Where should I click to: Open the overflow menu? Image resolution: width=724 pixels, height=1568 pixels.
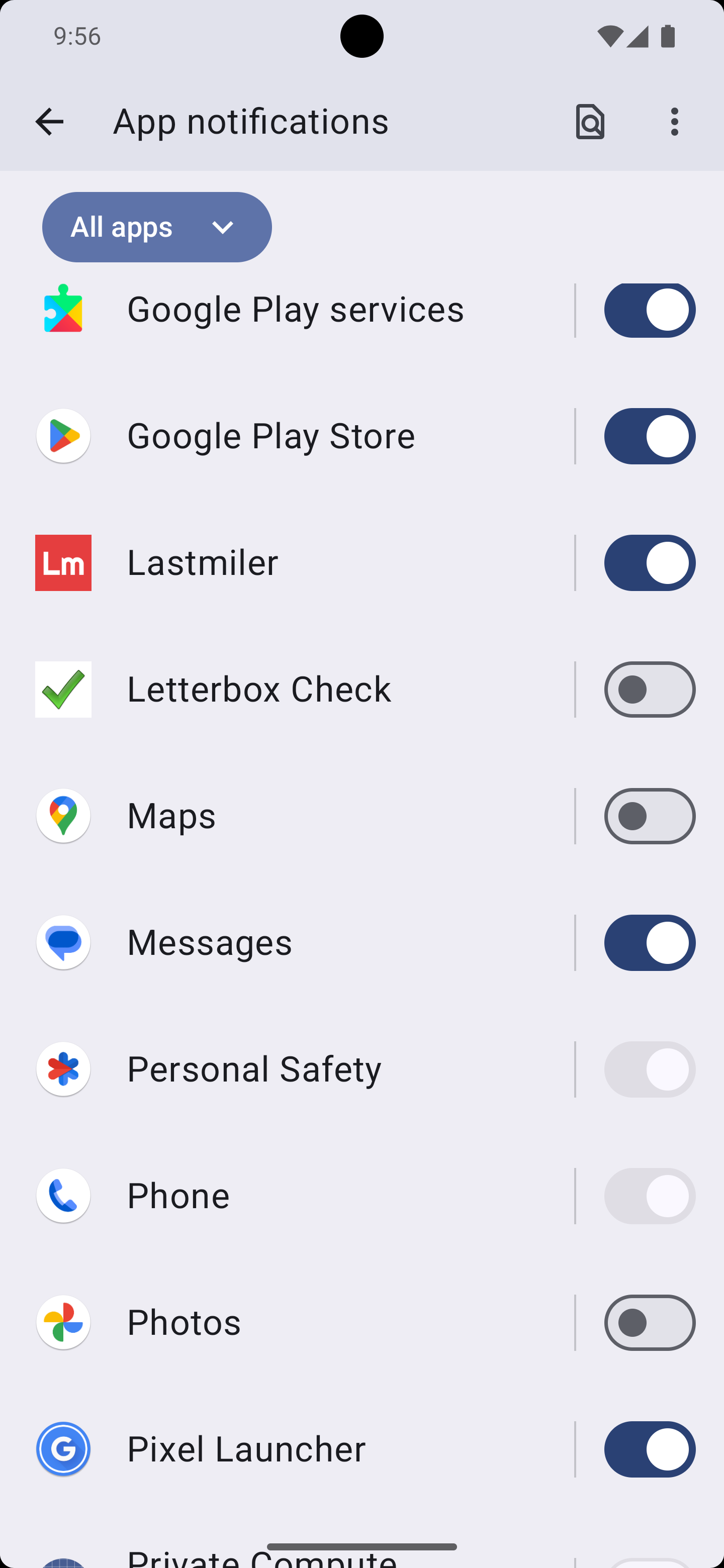pyautogui.click(x=674, y=122)
